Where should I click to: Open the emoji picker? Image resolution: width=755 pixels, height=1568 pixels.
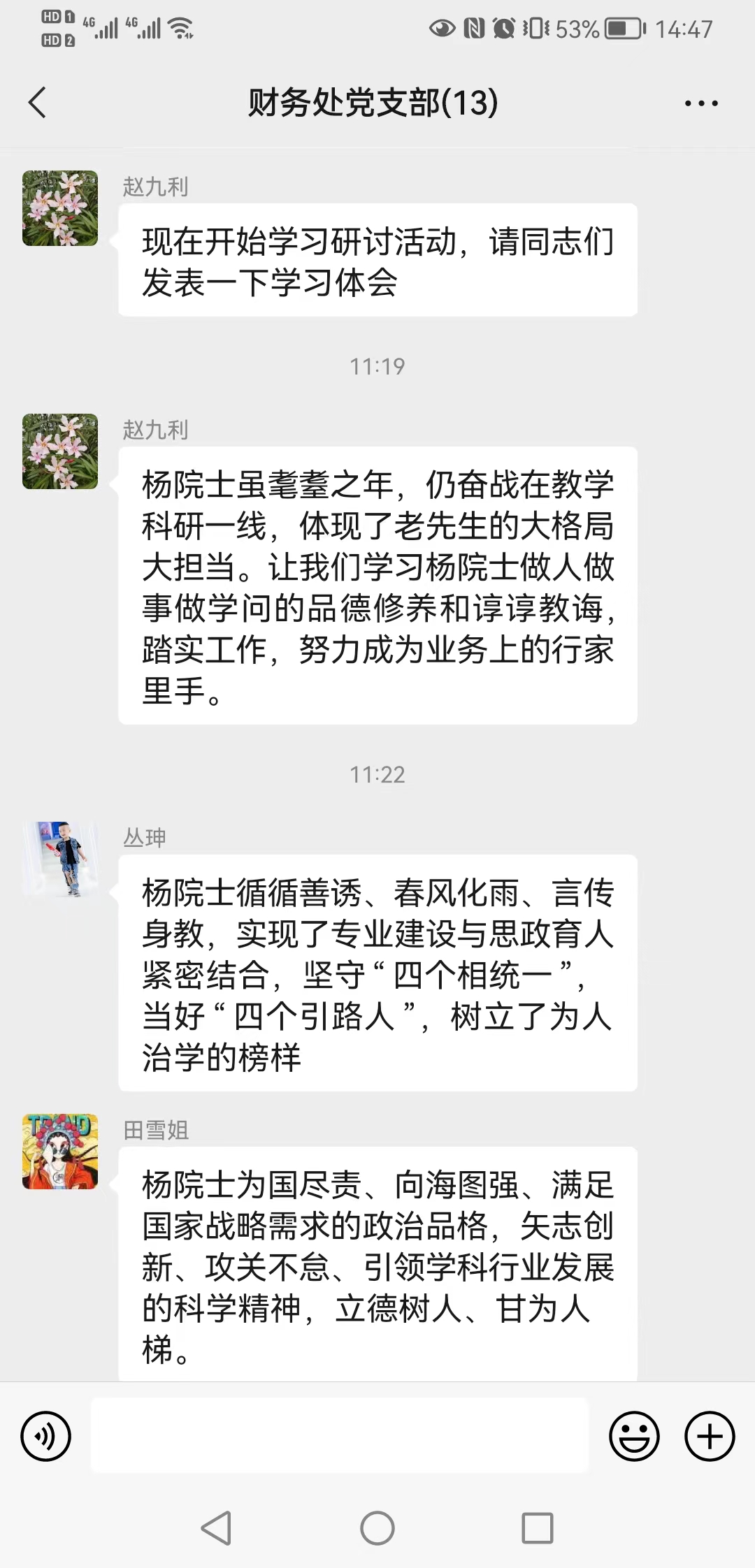[x=634, y=1437]
